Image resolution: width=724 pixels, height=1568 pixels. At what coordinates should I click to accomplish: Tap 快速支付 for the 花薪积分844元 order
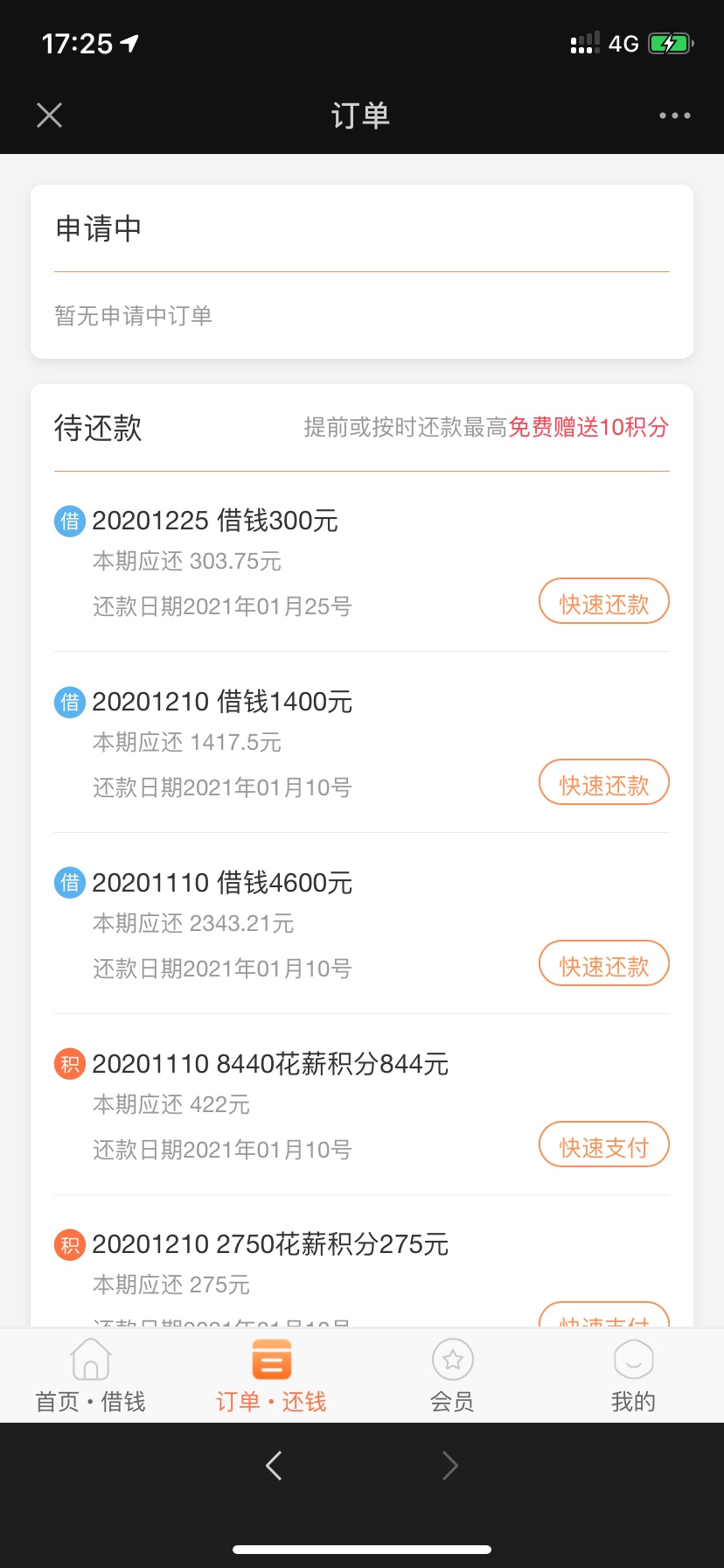(x=604, y=1145)
